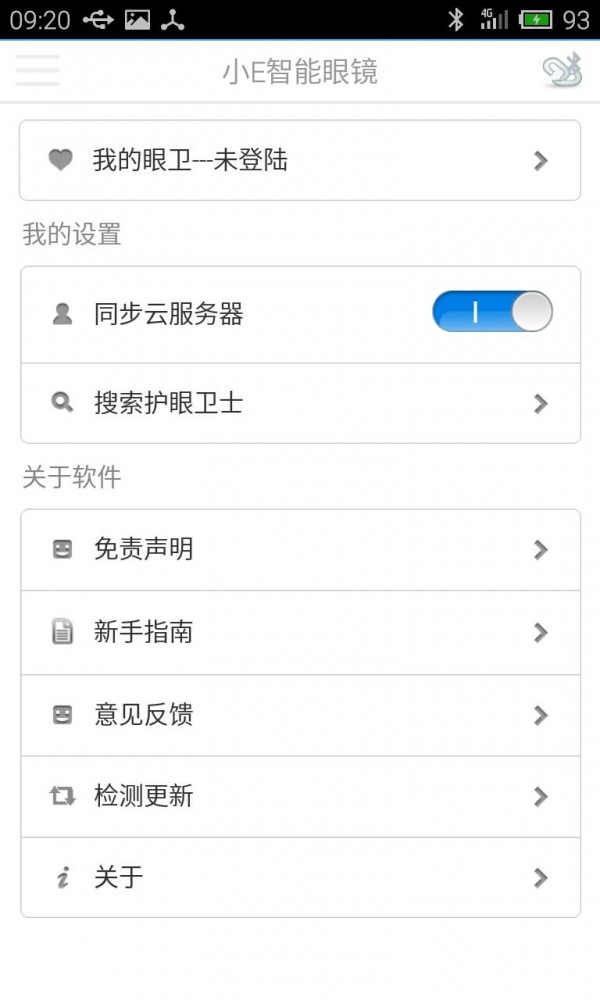Open 意见反馈 feedback page
Image resolution: width=600 pixels, height=1000 pixels.
pos(300,715)
